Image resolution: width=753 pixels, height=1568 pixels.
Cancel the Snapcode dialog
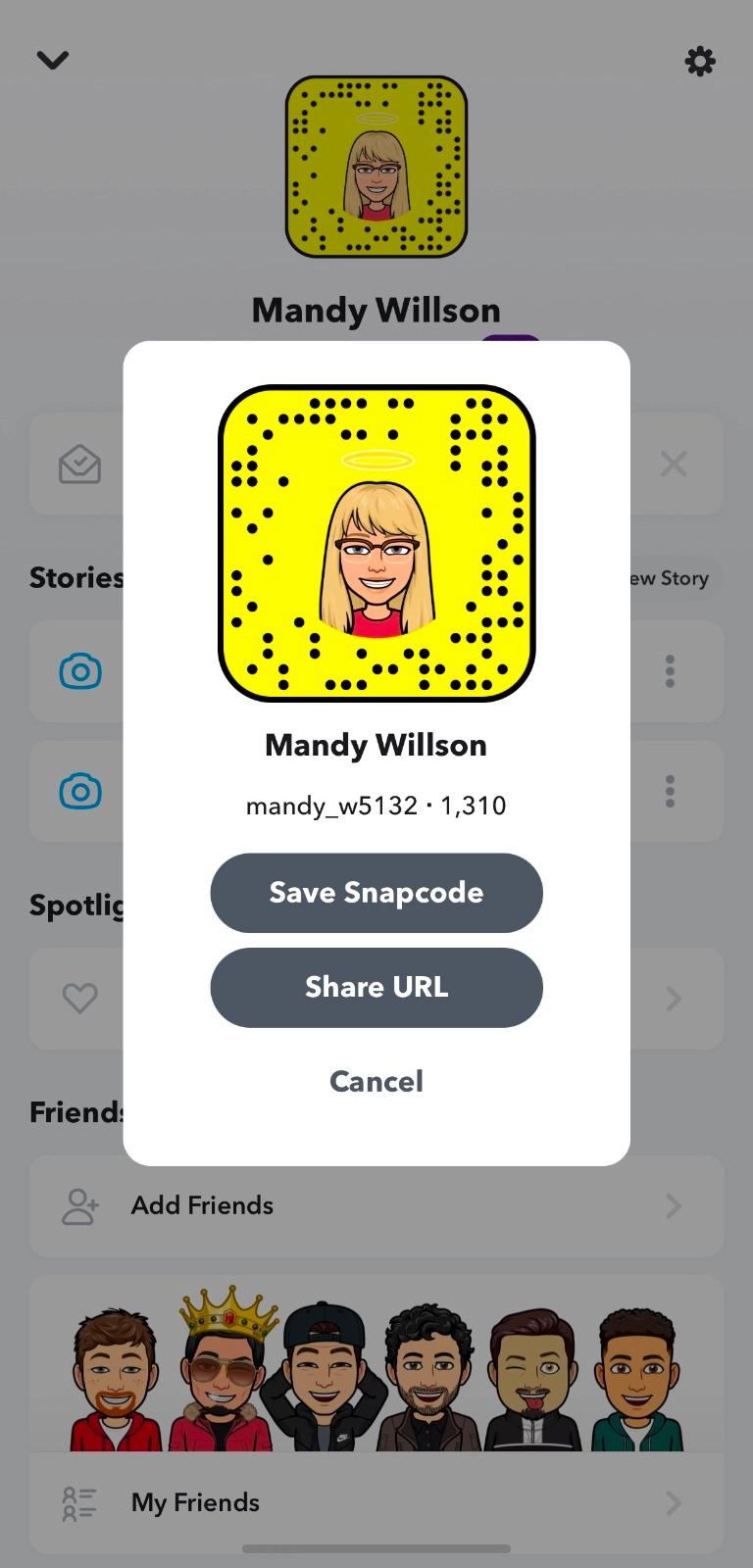pyautogui.click(x=376, y=1081)
